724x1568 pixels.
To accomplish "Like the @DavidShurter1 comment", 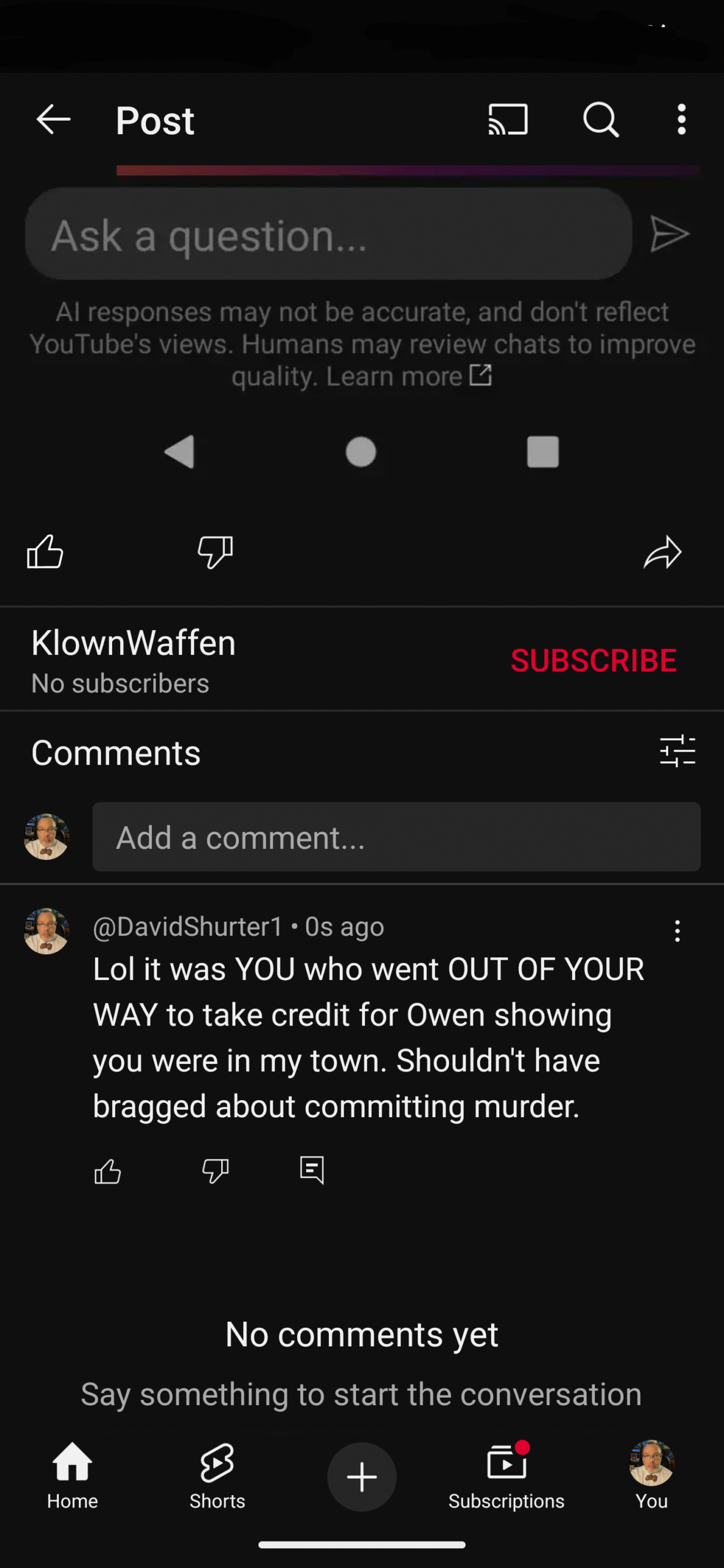I will click(108, 1171).
